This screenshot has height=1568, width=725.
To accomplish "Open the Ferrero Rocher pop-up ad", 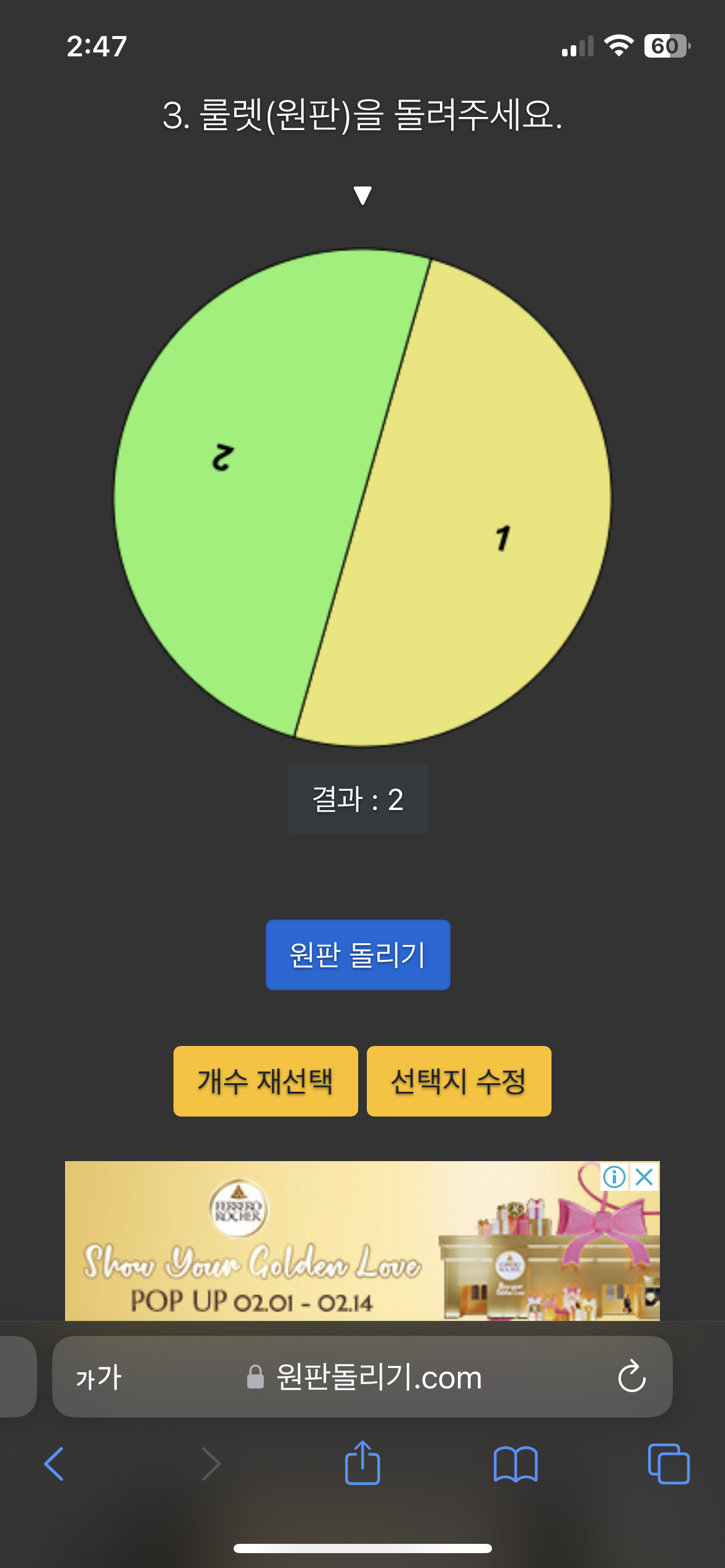I will pos(310,1245).
